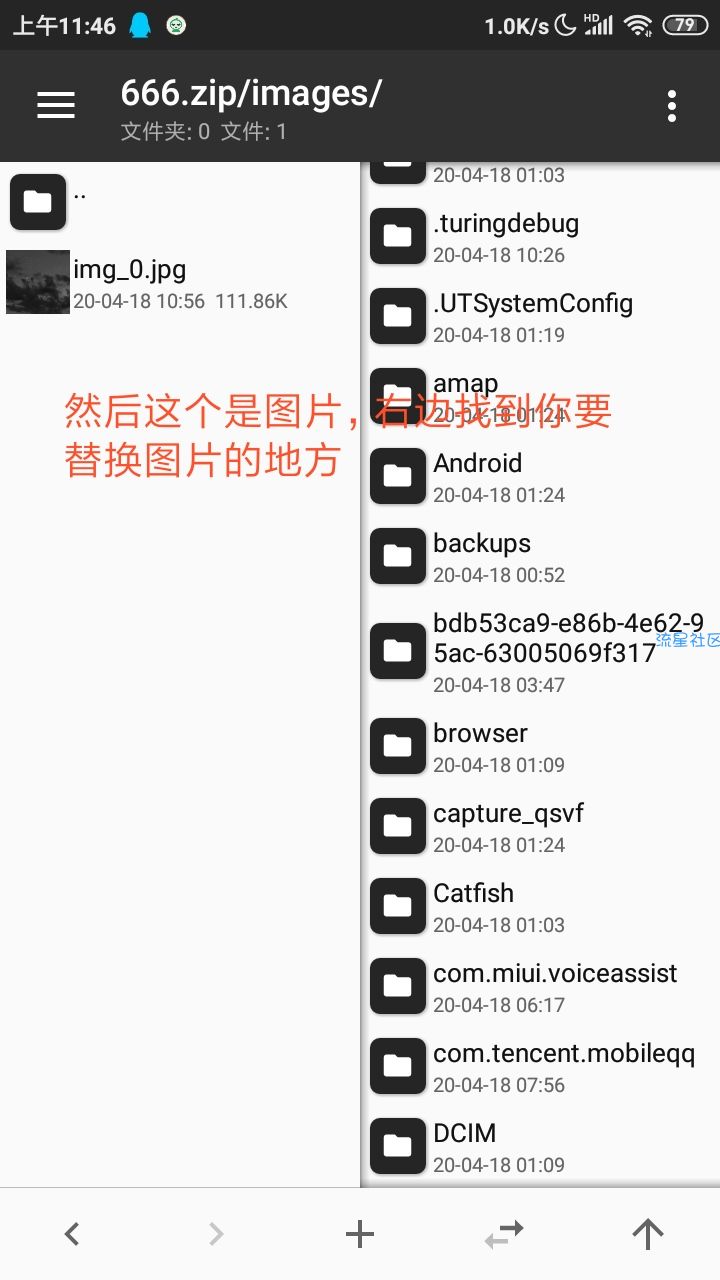Open the overflow menu

tap(671, 106)
